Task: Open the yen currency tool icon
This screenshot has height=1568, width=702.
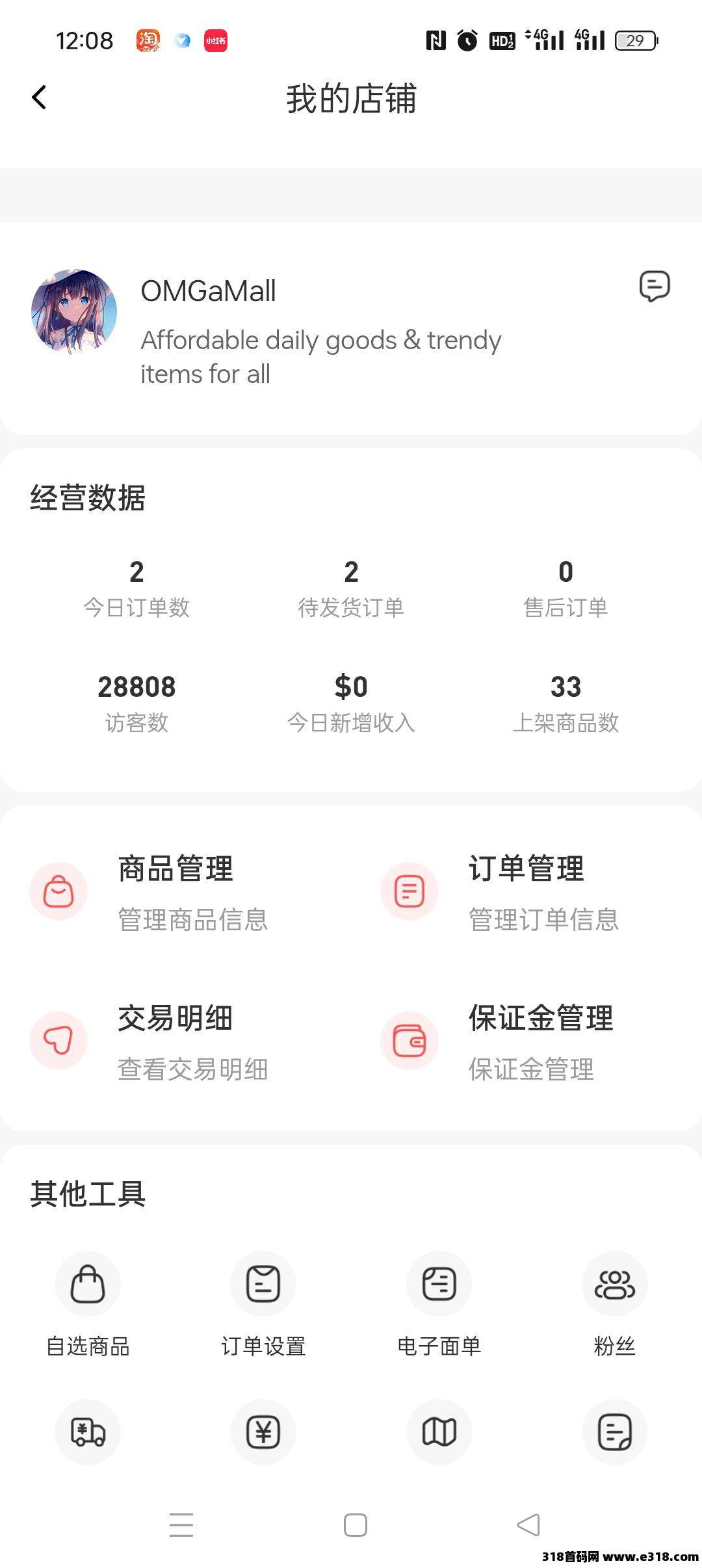Action: pos(263,1431)
